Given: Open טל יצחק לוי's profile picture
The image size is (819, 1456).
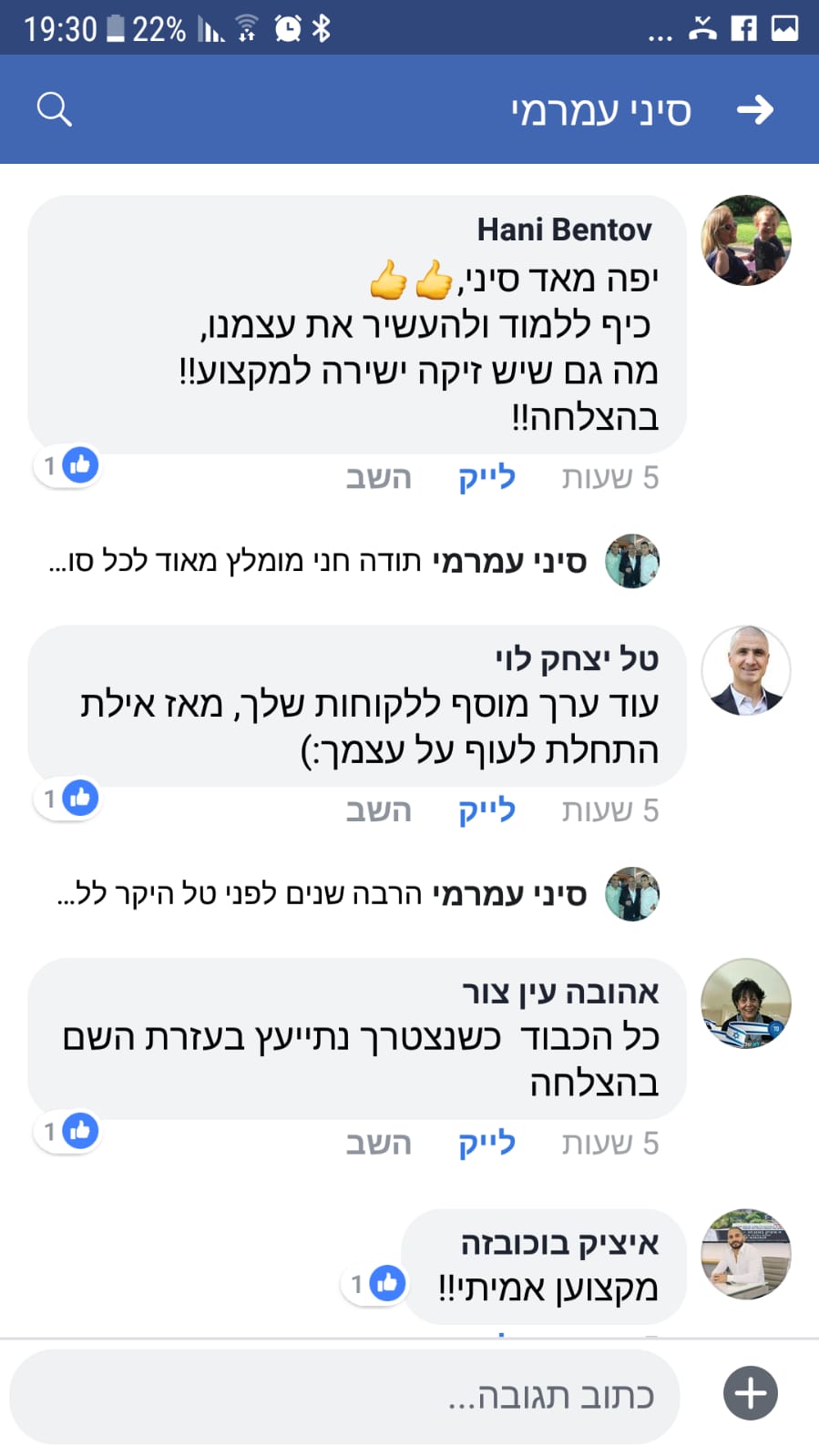Looking at the screenshot, I should pos(745,670).
